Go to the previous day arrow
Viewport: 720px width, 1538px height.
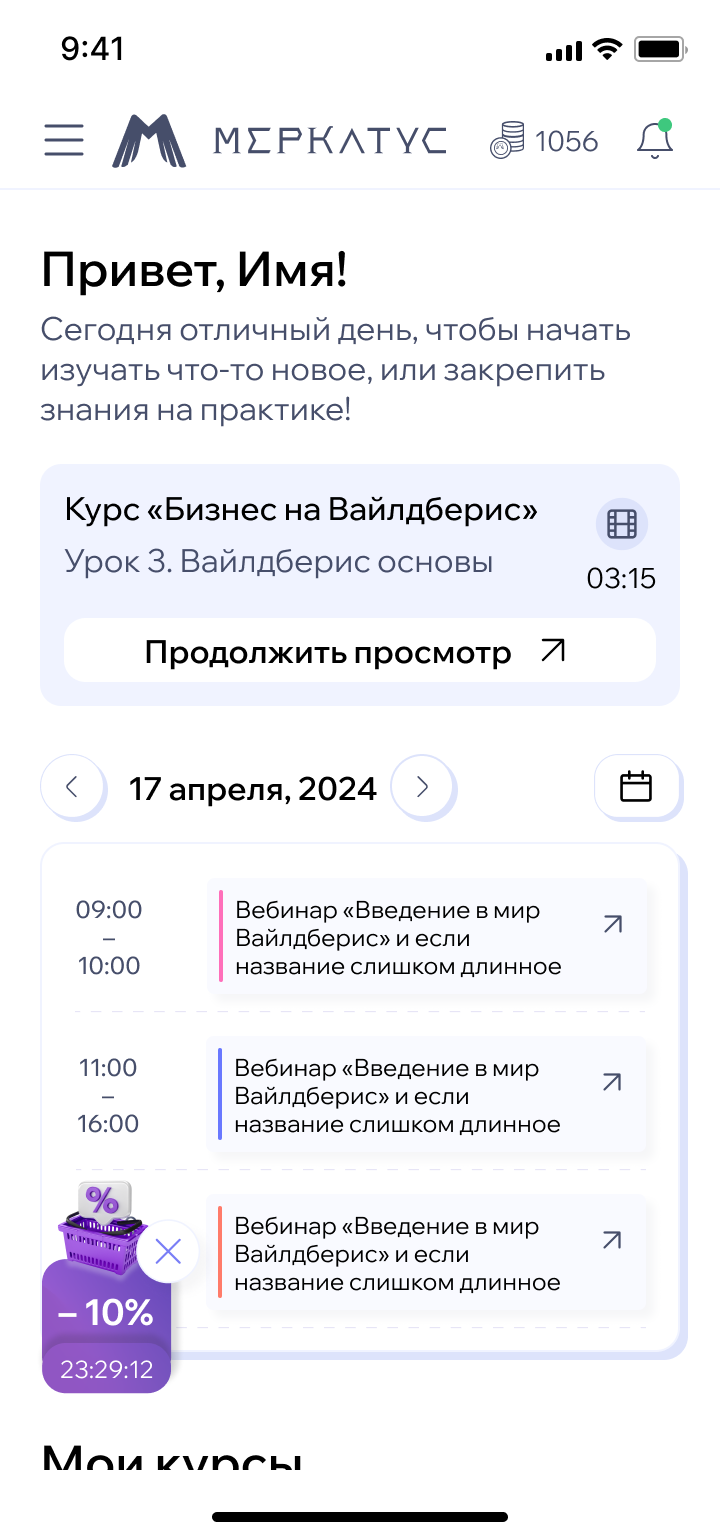tap(72, 787)
